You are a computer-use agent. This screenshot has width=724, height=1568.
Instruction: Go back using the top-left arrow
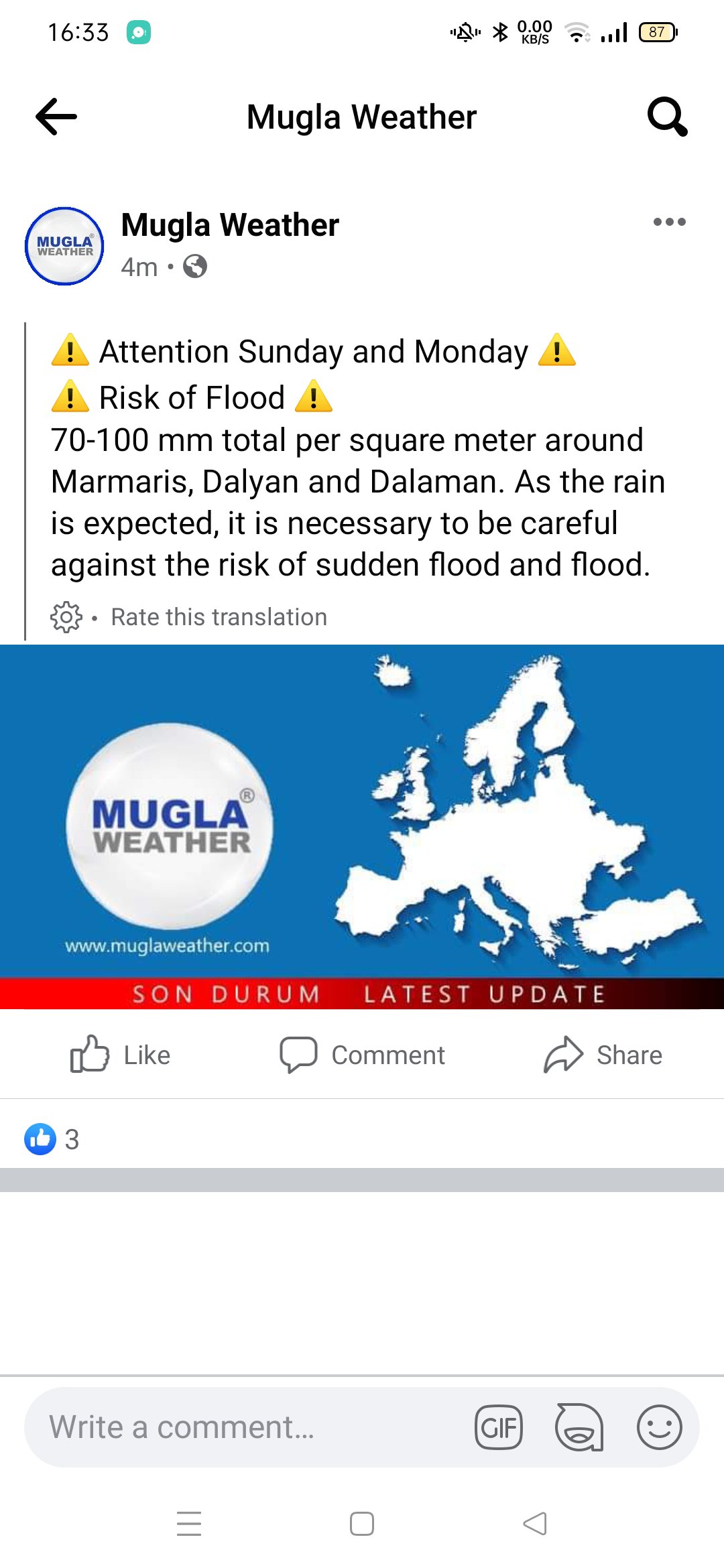56,117
